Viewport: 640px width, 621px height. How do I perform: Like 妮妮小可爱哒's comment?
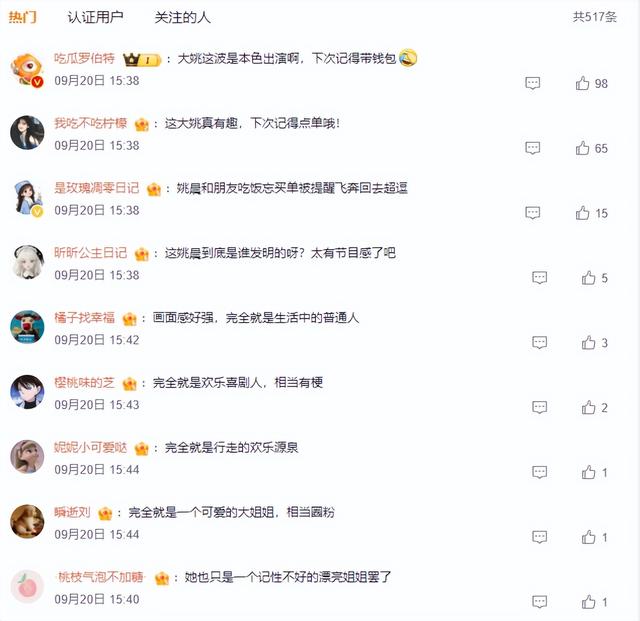589,473
